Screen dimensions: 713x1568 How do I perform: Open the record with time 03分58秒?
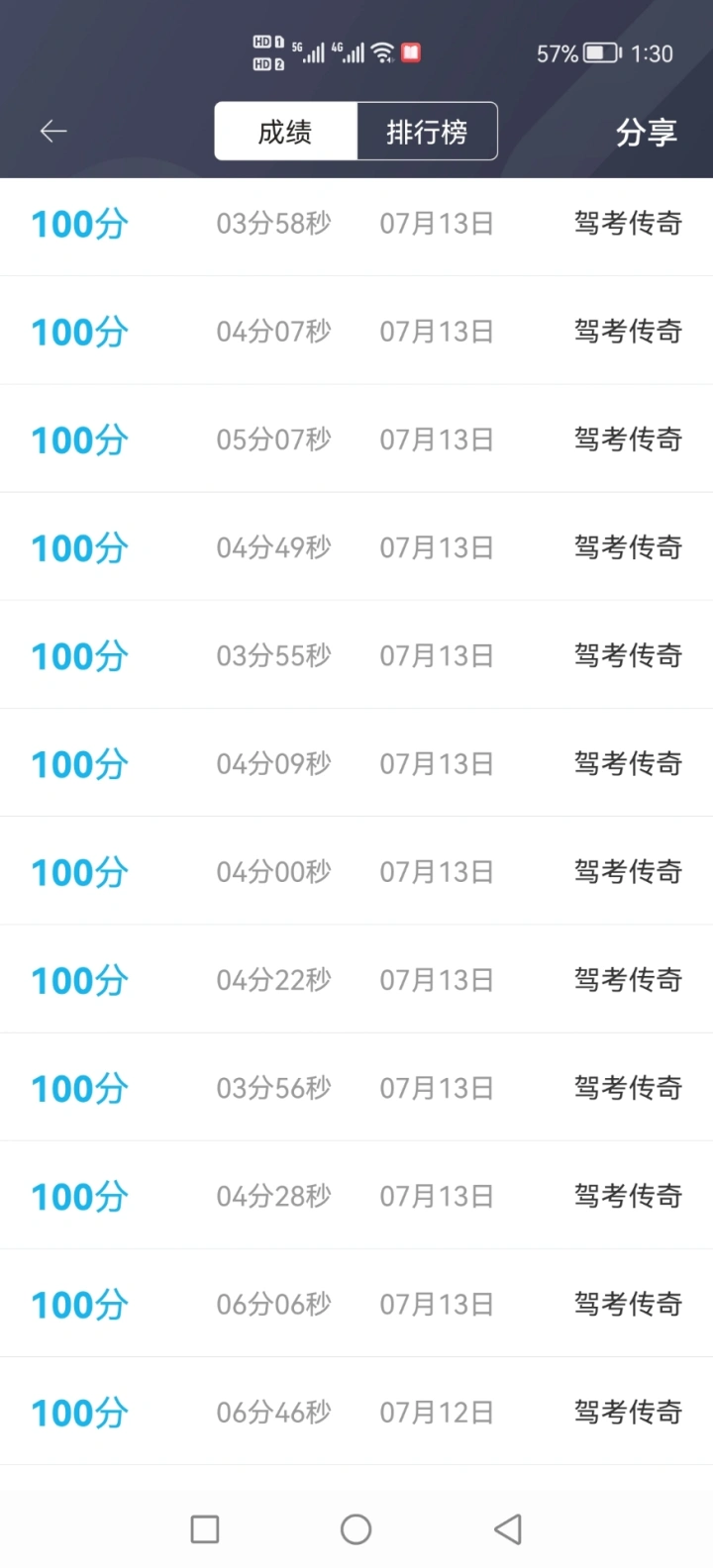356,223
